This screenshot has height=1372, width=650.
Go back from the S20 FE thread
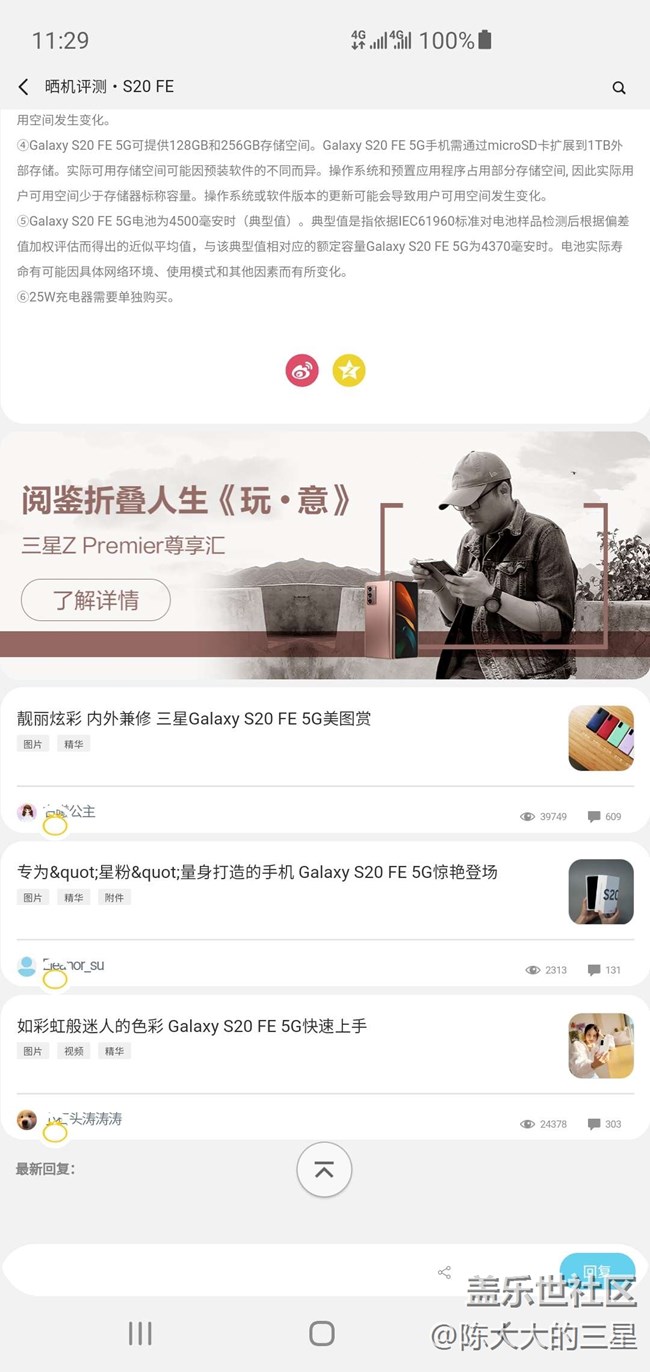click(24, 87)
